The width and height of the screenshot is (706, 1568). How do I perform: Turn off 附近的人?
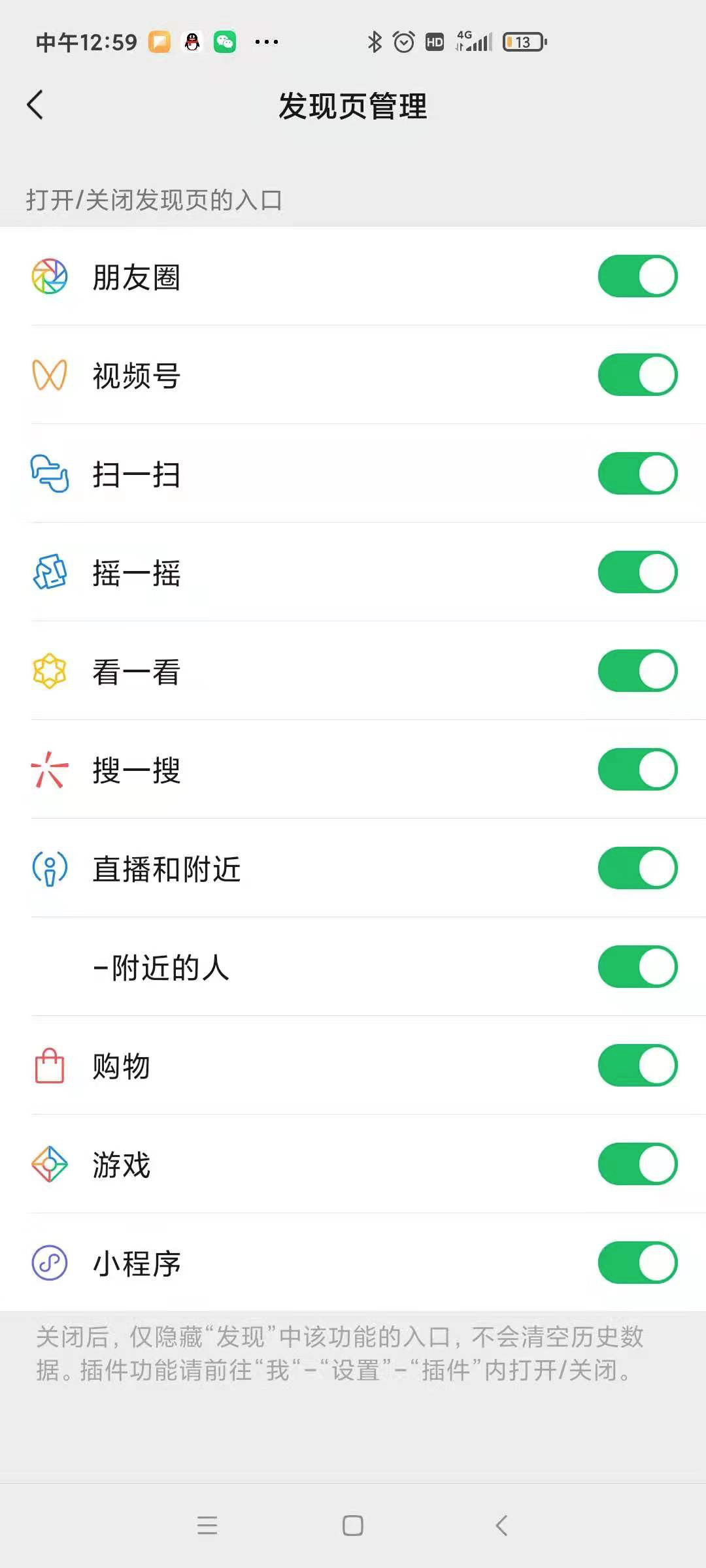tap(637, 967)
